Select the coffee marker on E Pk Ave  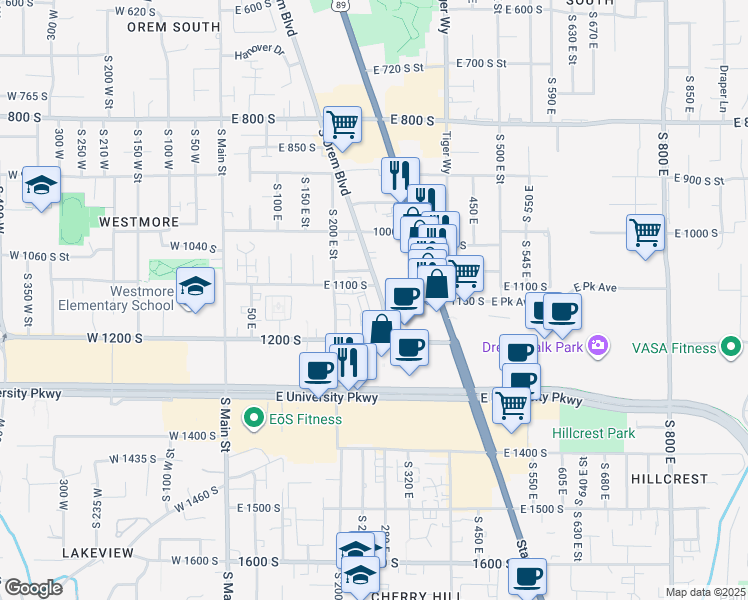562,312
